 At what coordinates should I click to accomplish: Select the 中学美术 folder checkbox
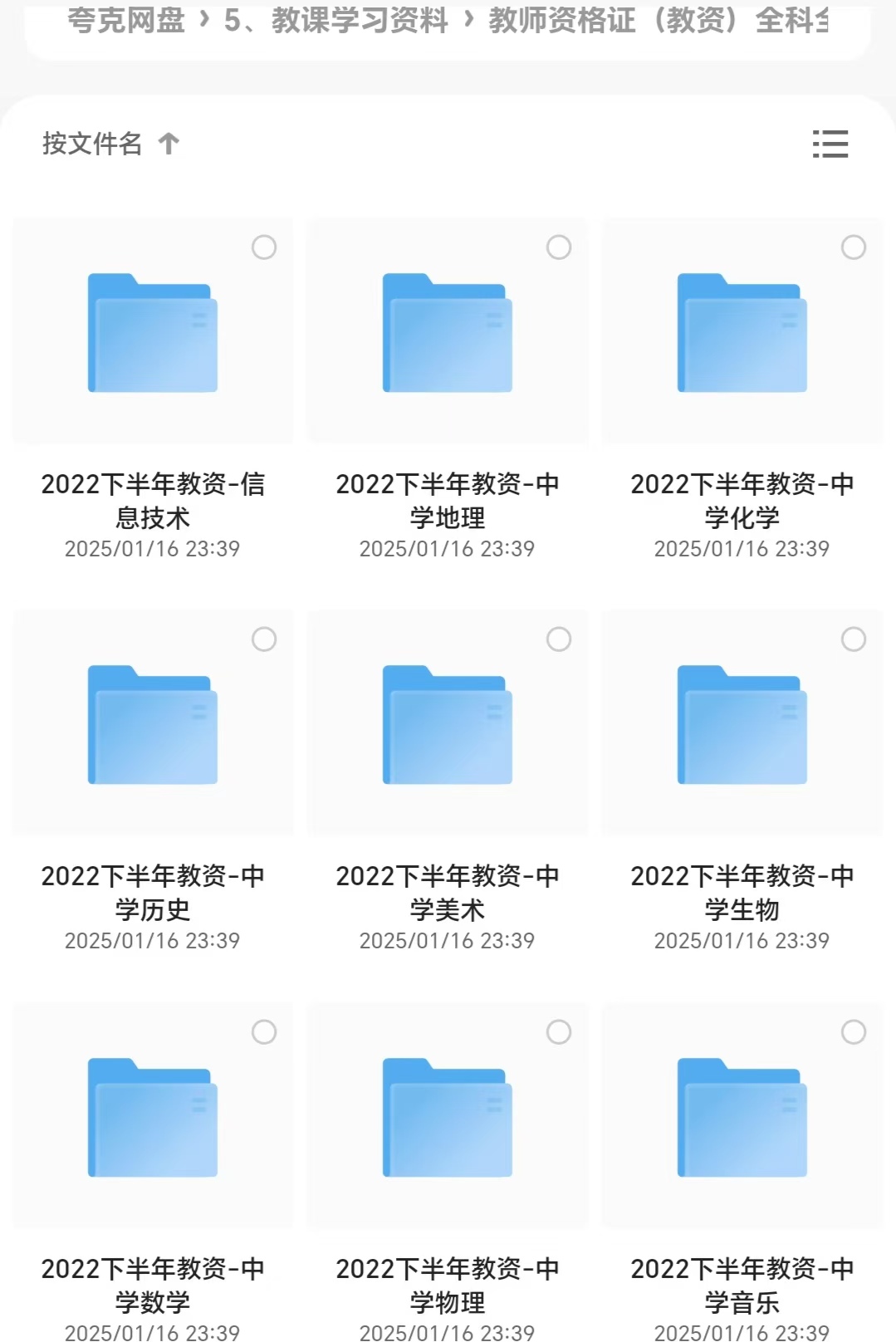559,639
